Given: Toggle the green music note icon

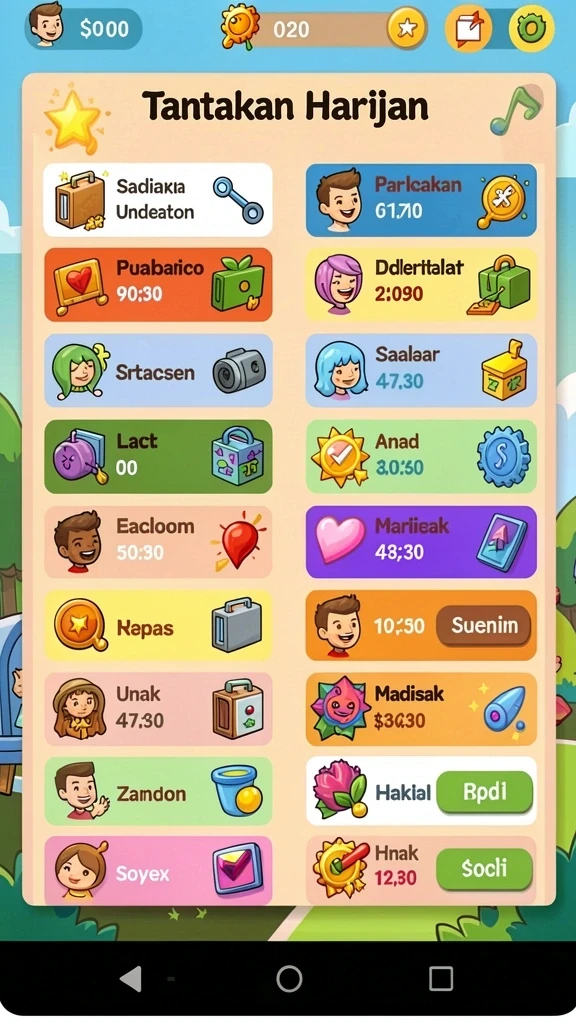Looking at the screenshot, I should tap(516, 110).
